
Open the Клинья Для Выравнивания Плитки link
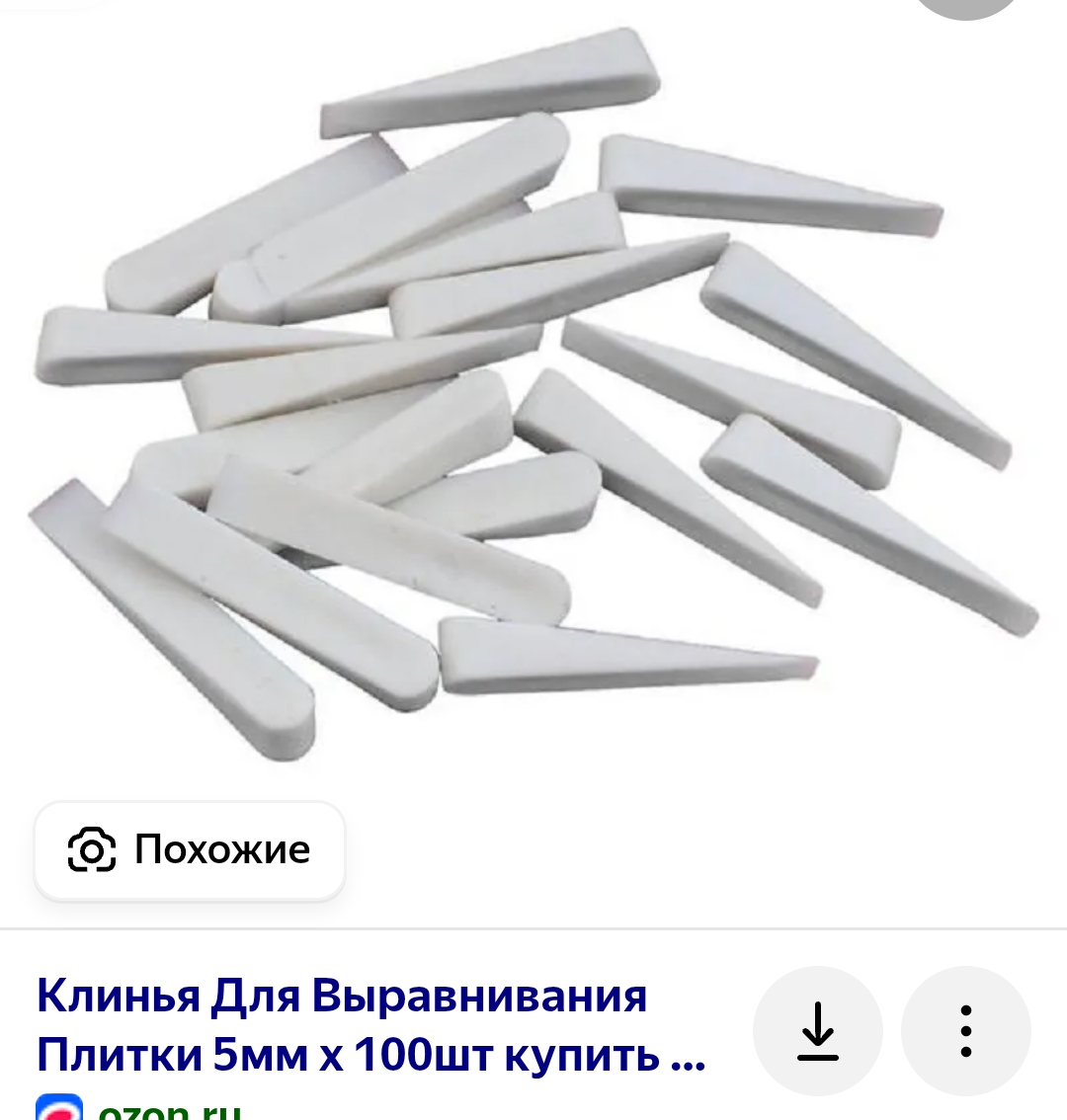[x=370, y=1025]
